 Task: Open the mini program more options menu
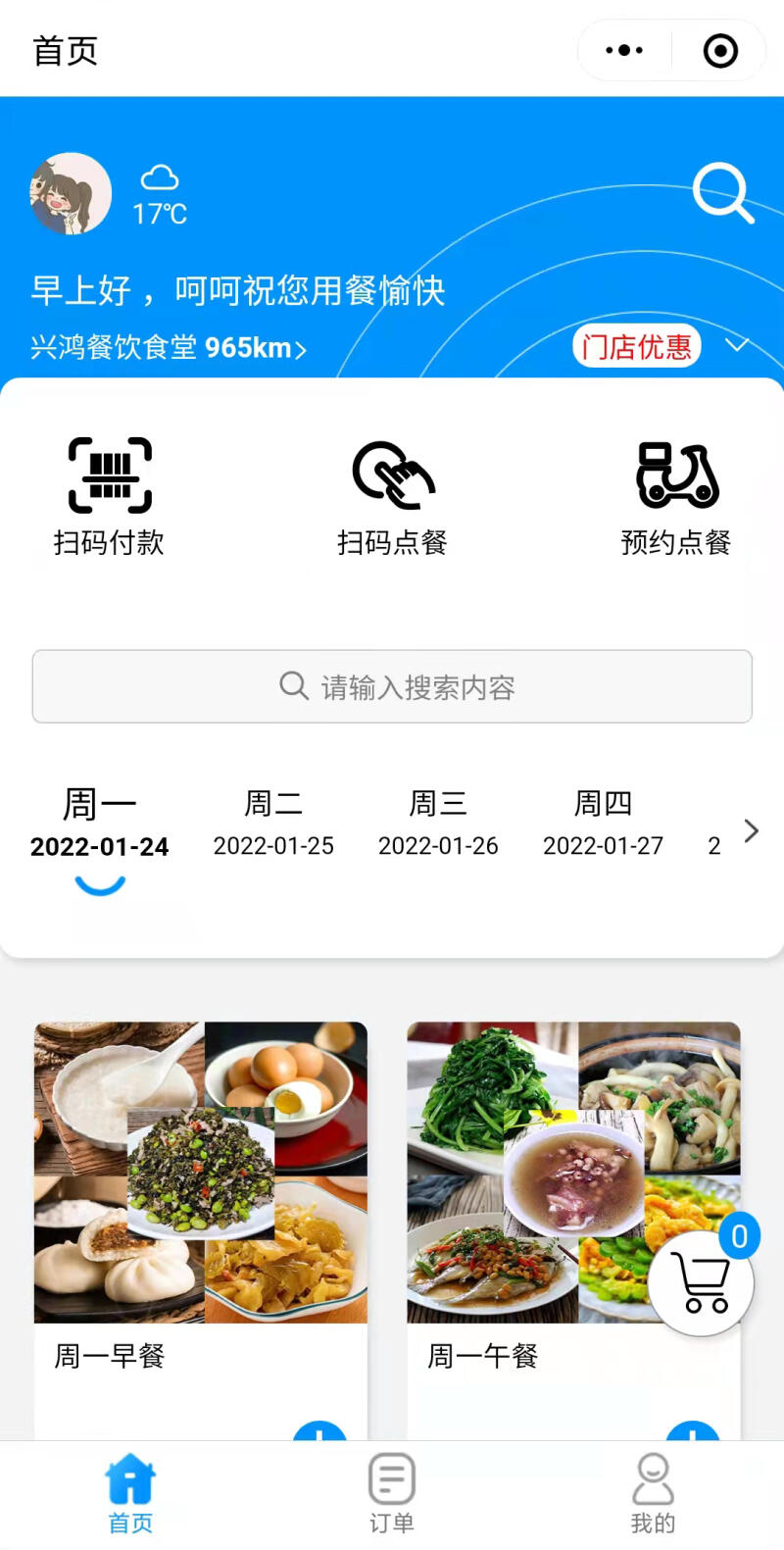click(x=624, y=51)
